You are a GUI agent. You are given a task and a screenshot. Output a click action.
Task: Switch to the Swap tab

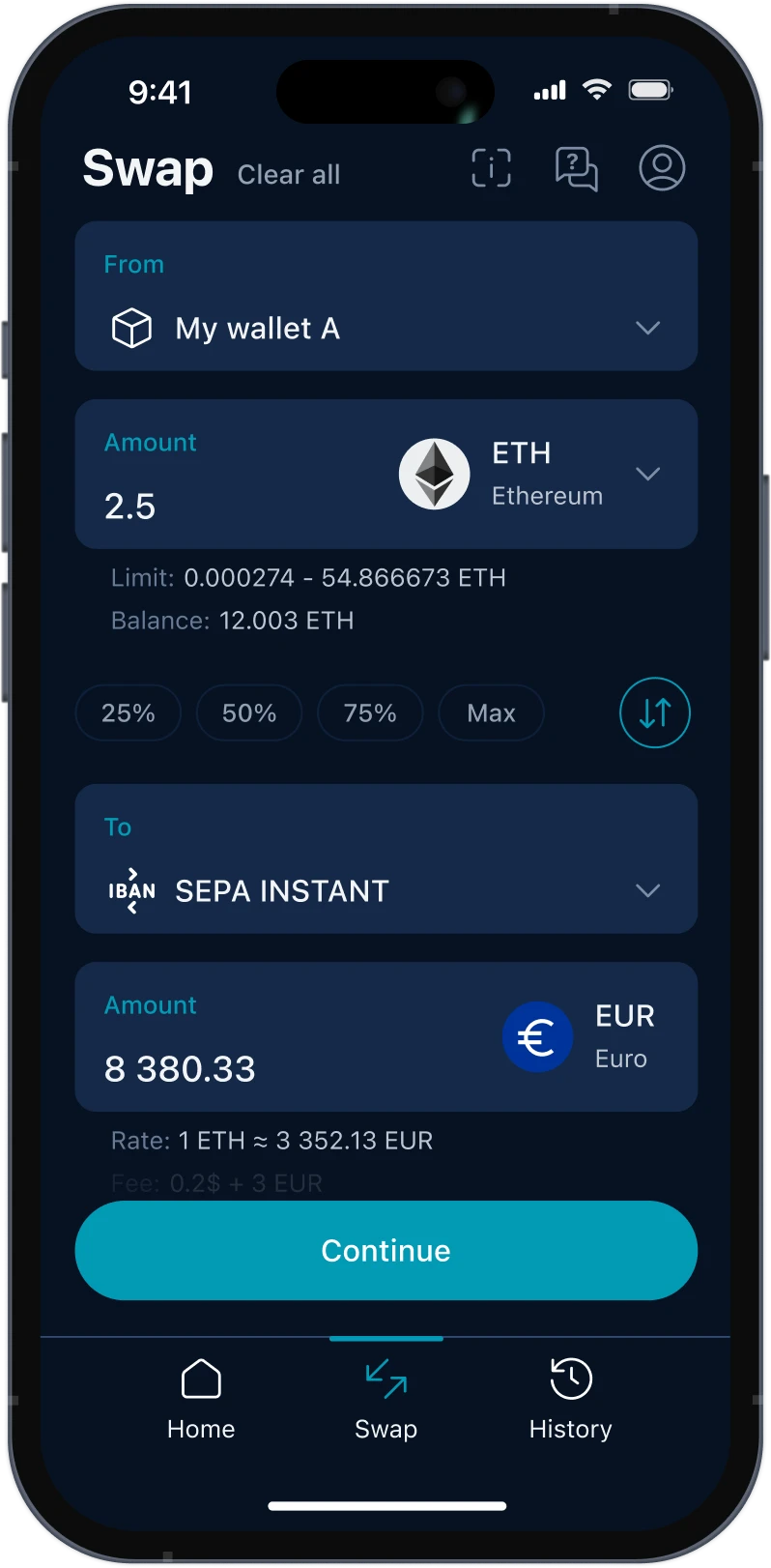pos(385,1398)
